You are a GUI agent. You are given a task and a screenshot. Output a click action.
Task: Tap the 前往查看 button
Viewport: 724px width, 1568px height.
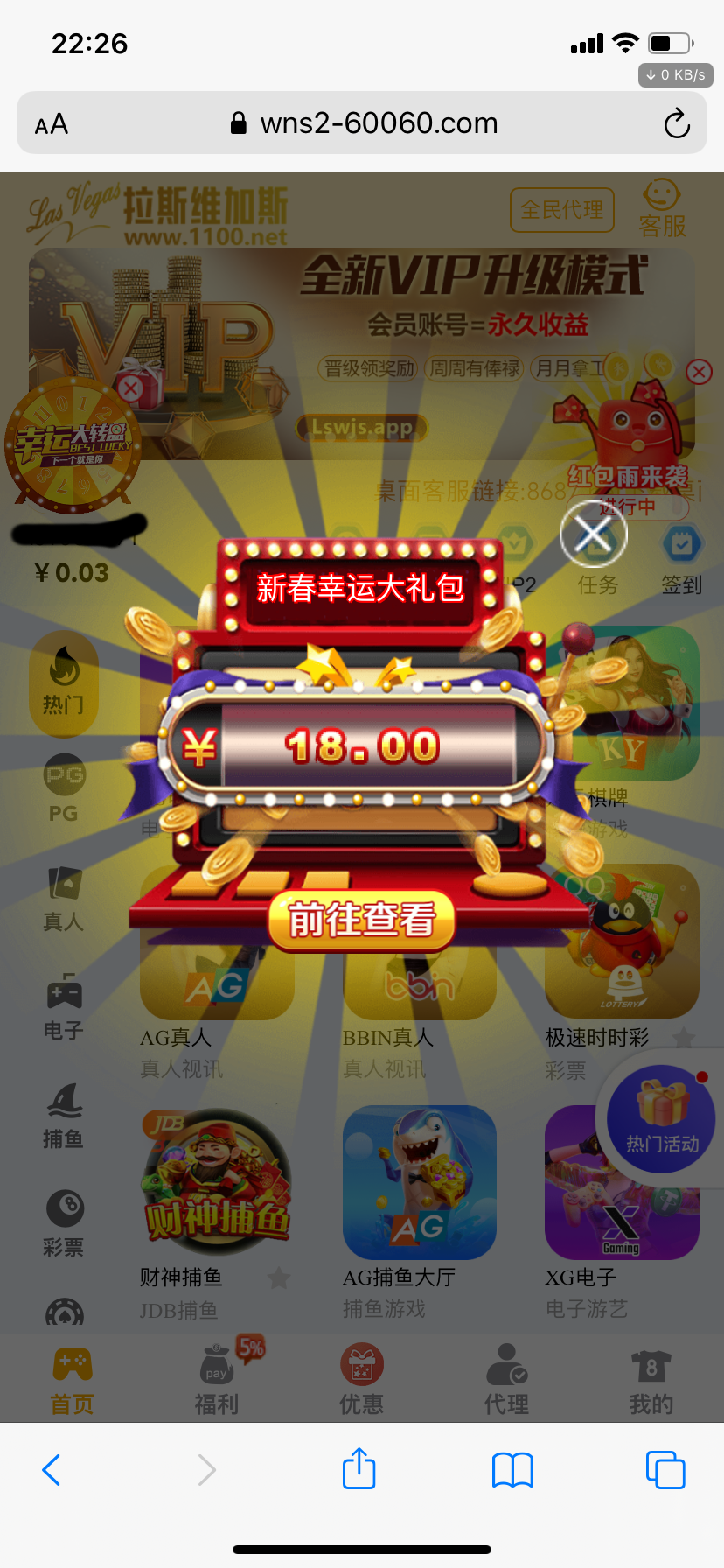click(361, 920)
